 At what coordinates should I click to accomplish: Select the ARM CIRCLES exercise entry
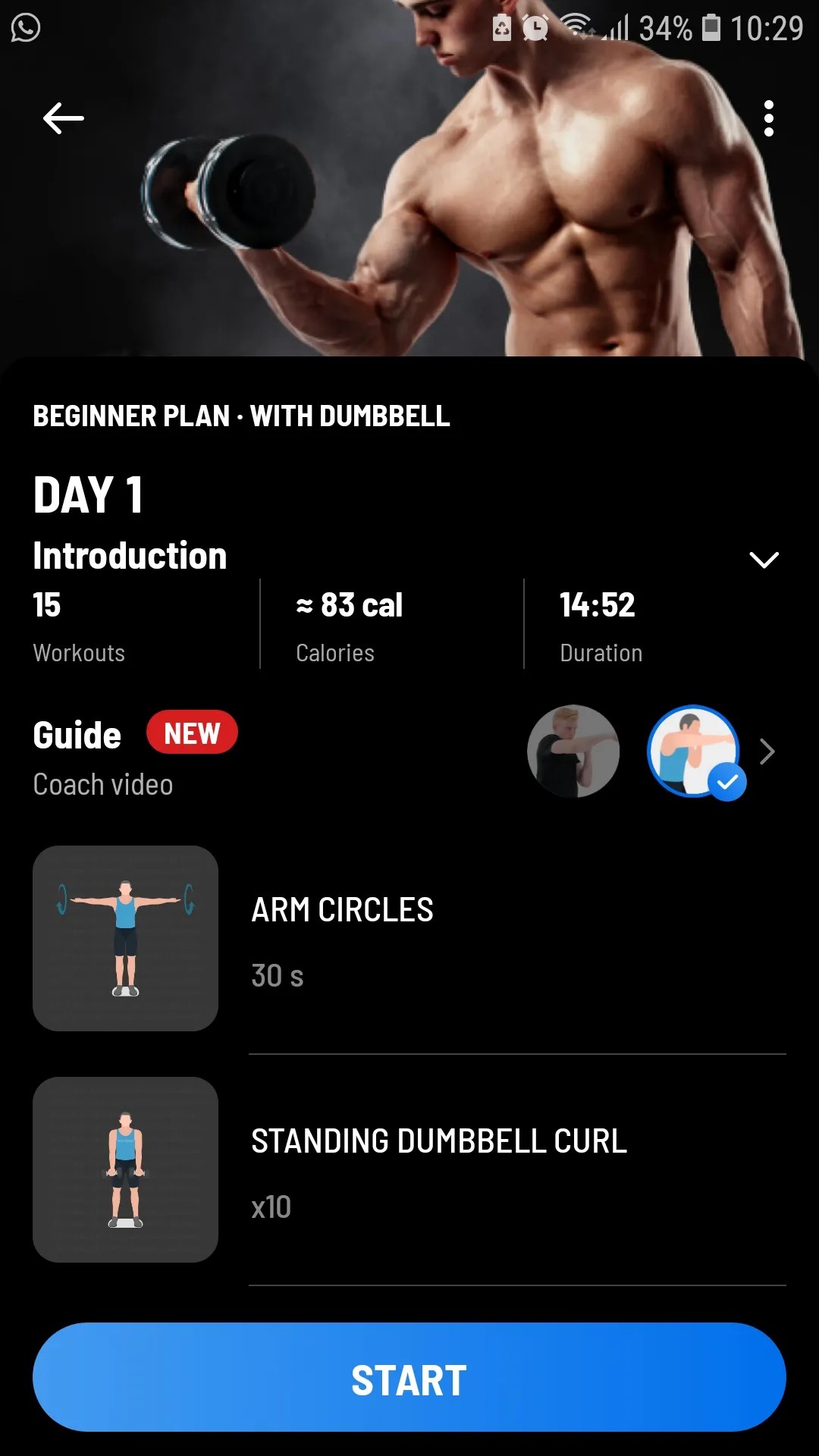pos(343,909)
